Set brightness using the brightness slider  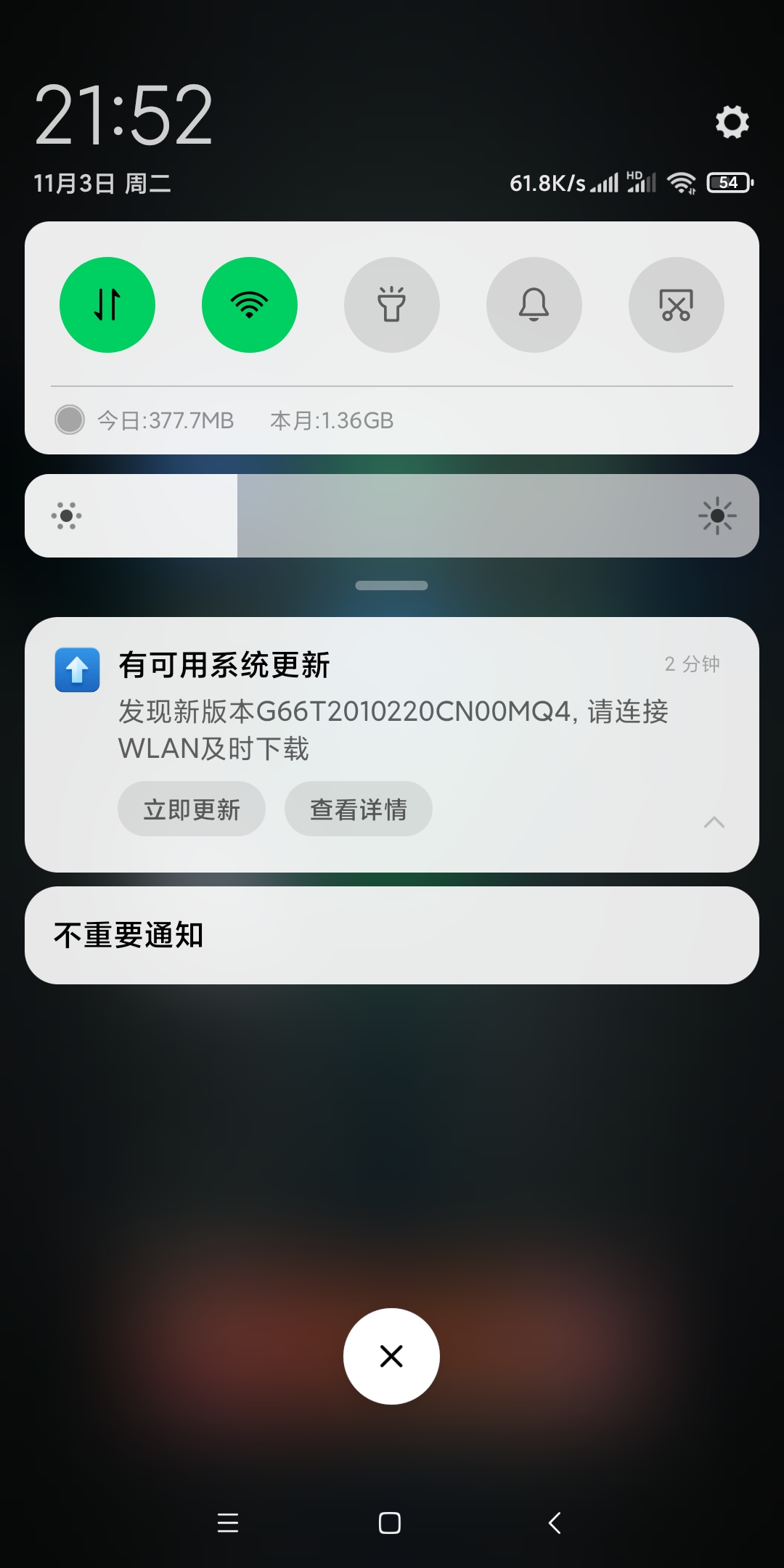point(392,516)
